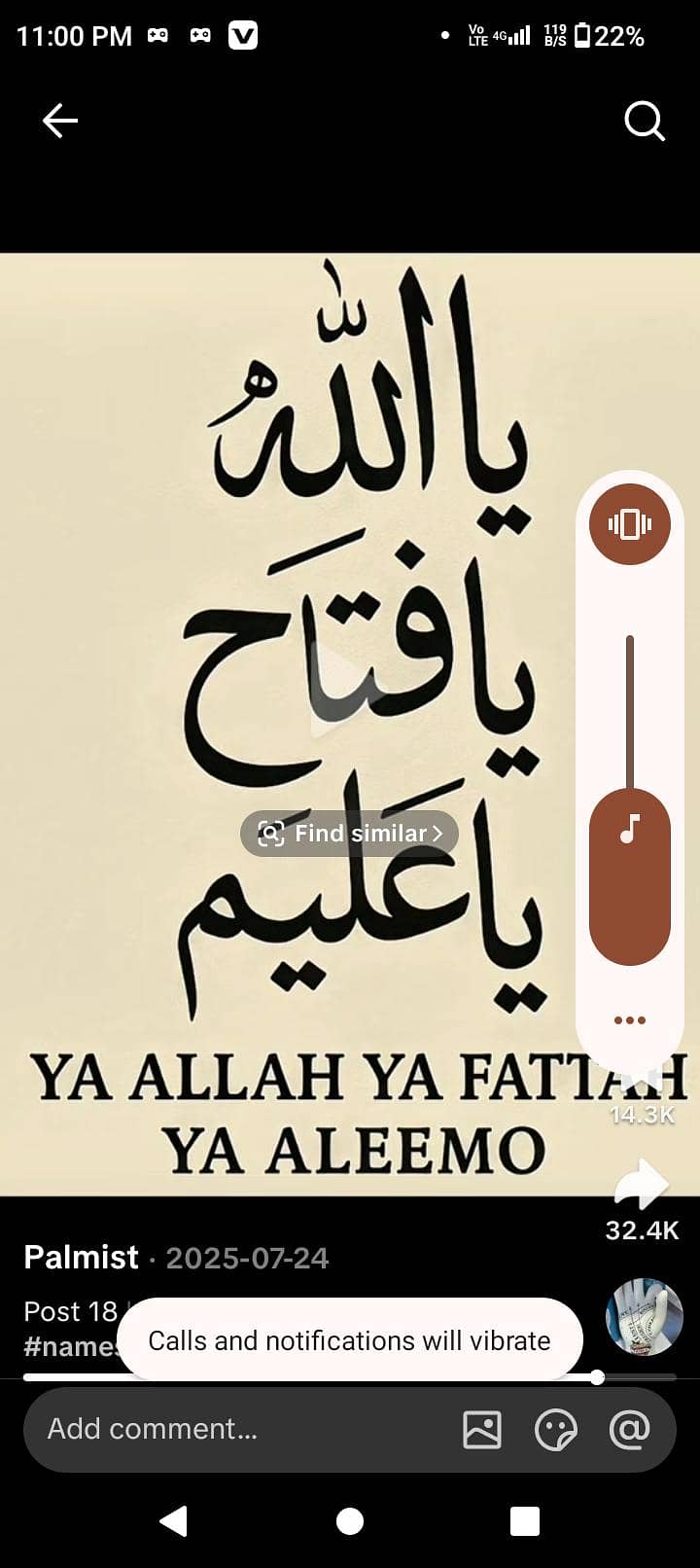Switch ringer mode from vibrate icon
The height and width of the screenshot is (1568, 700).
point(630,524)
